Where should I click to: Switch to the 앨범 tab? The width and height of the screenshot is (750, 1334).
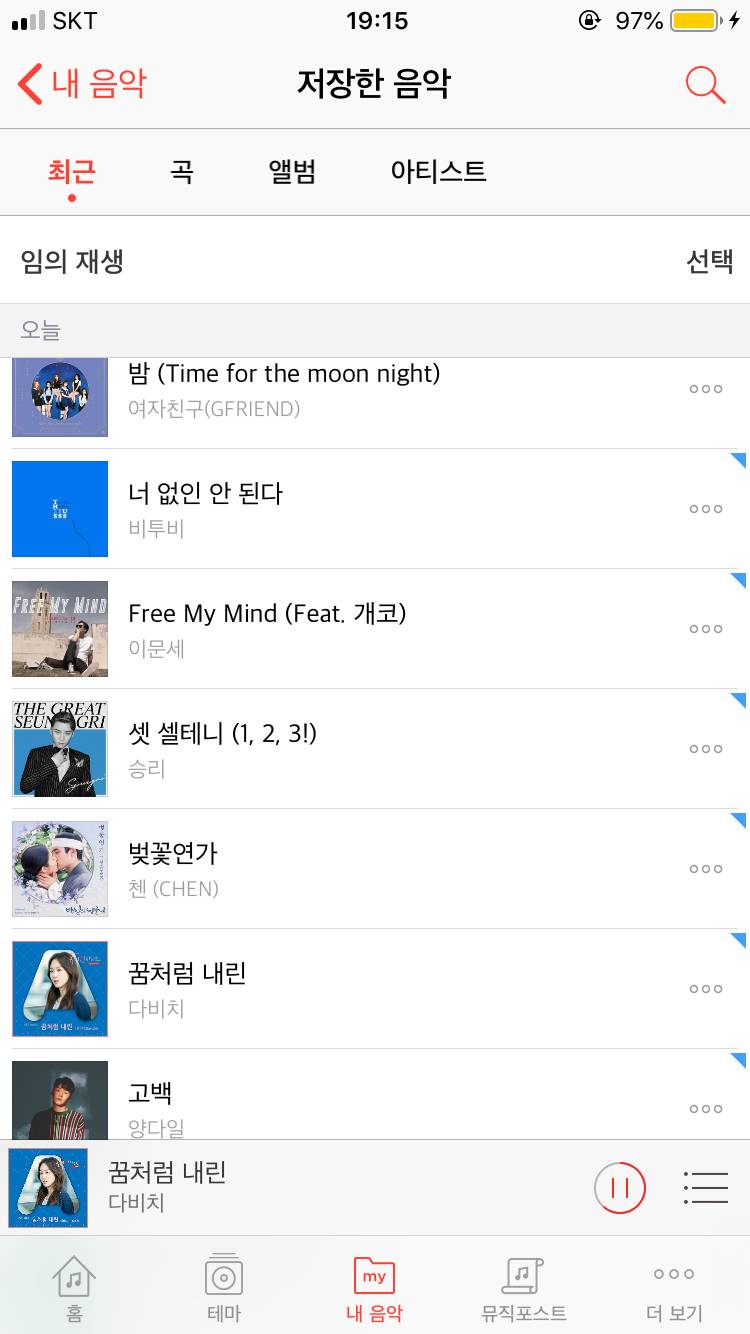pyautogui.click(x=291, y=171)
